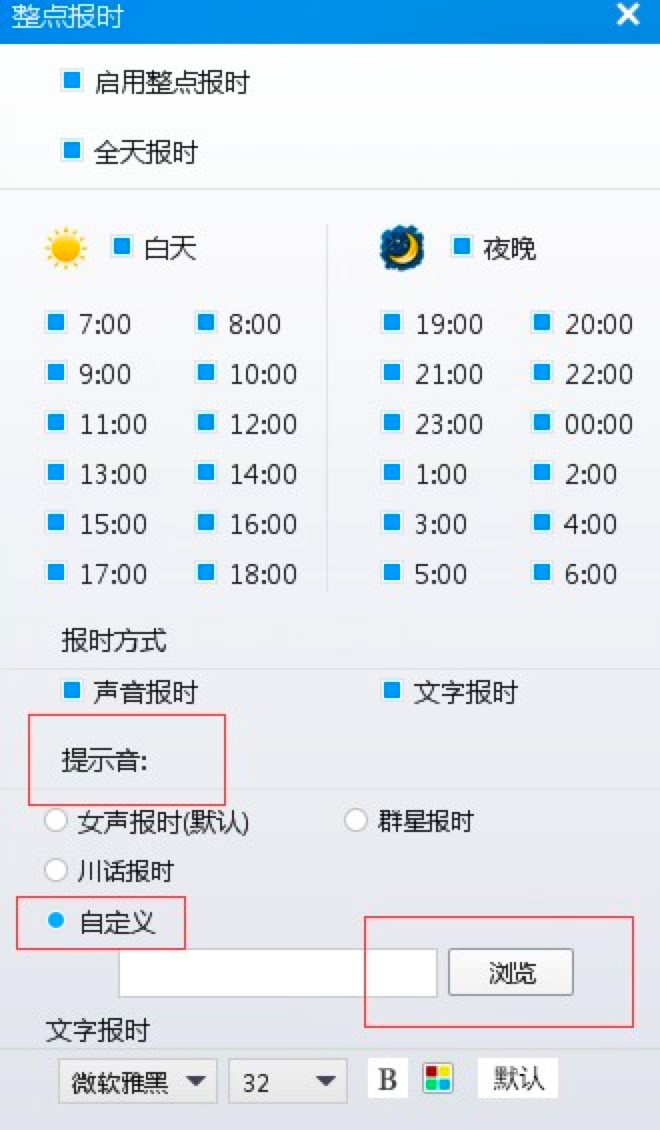Tap the custom sound file path field
Image resolution: width=660 pixels, height=1130 pixels.
click(277, 973)
